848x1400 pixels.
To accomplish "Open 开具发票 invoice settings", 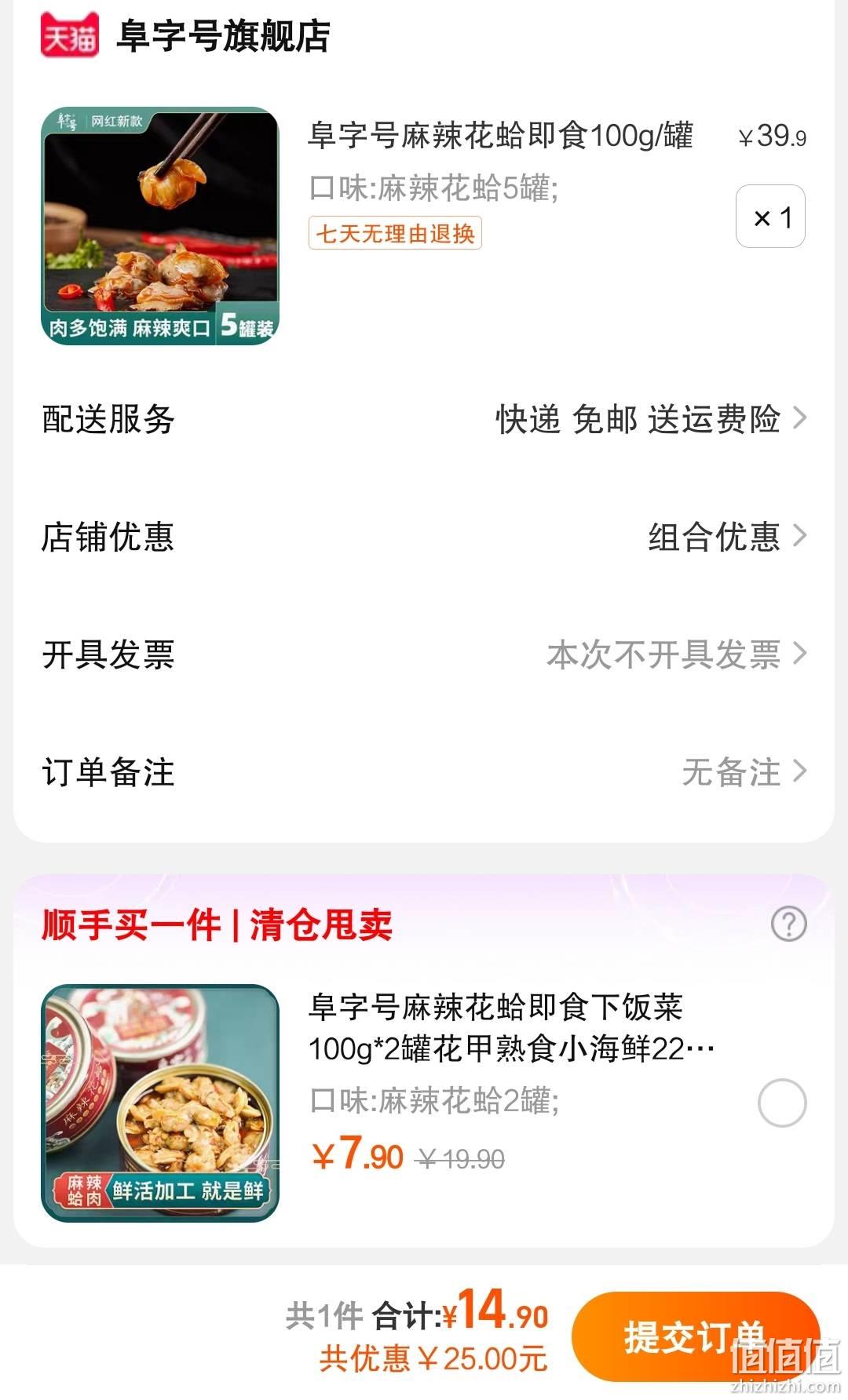I will click(424, 654).
